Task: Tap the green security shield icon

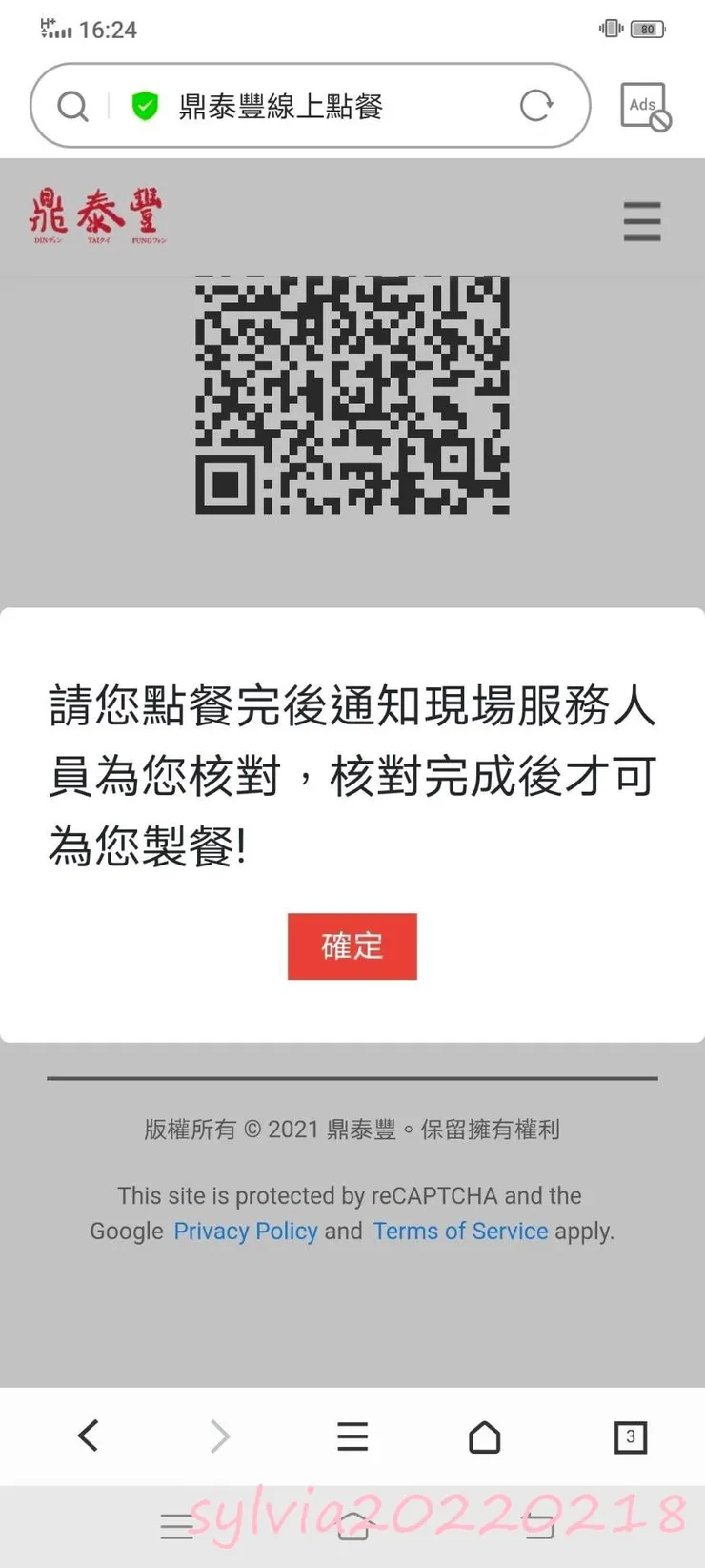Action: (x=144, y=105)
